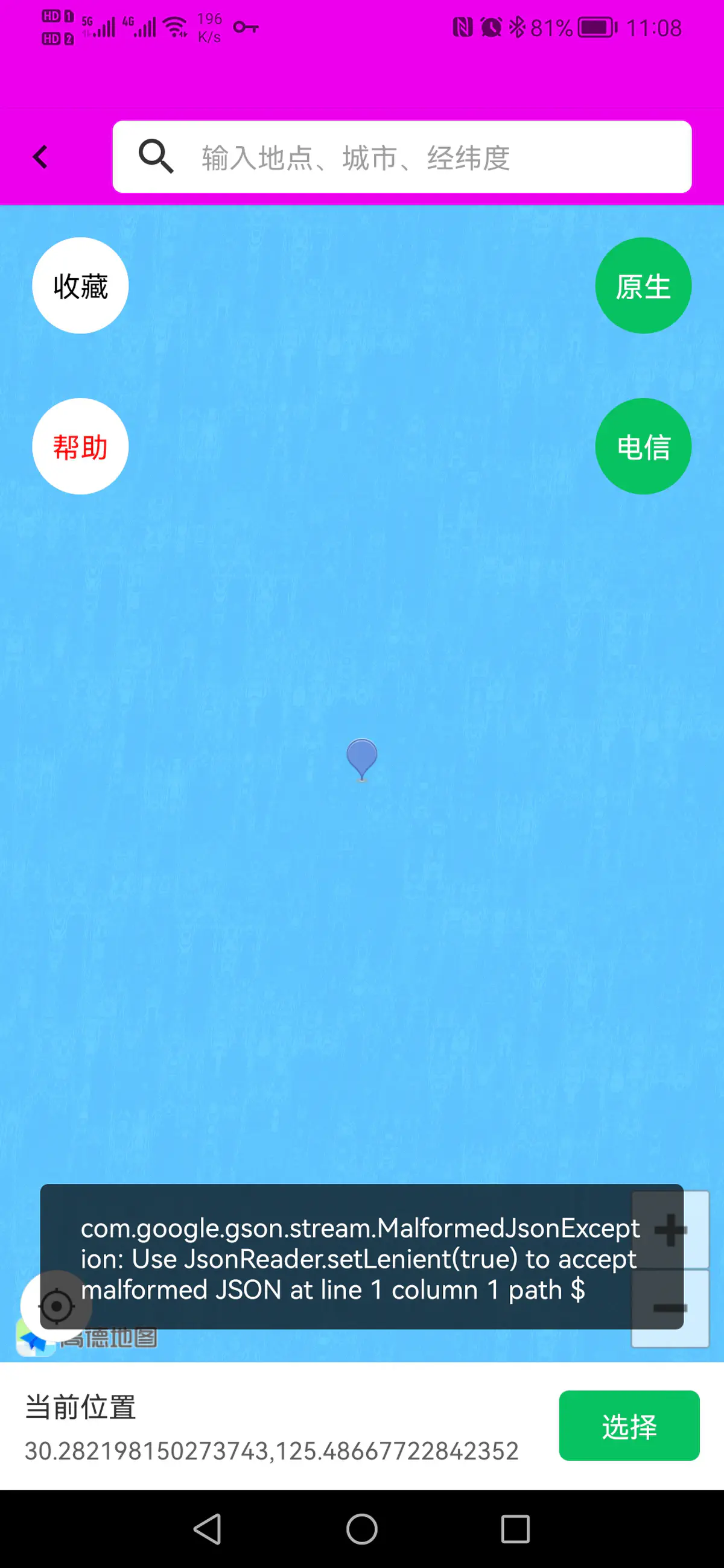Center map on my location

point(56,1306)
